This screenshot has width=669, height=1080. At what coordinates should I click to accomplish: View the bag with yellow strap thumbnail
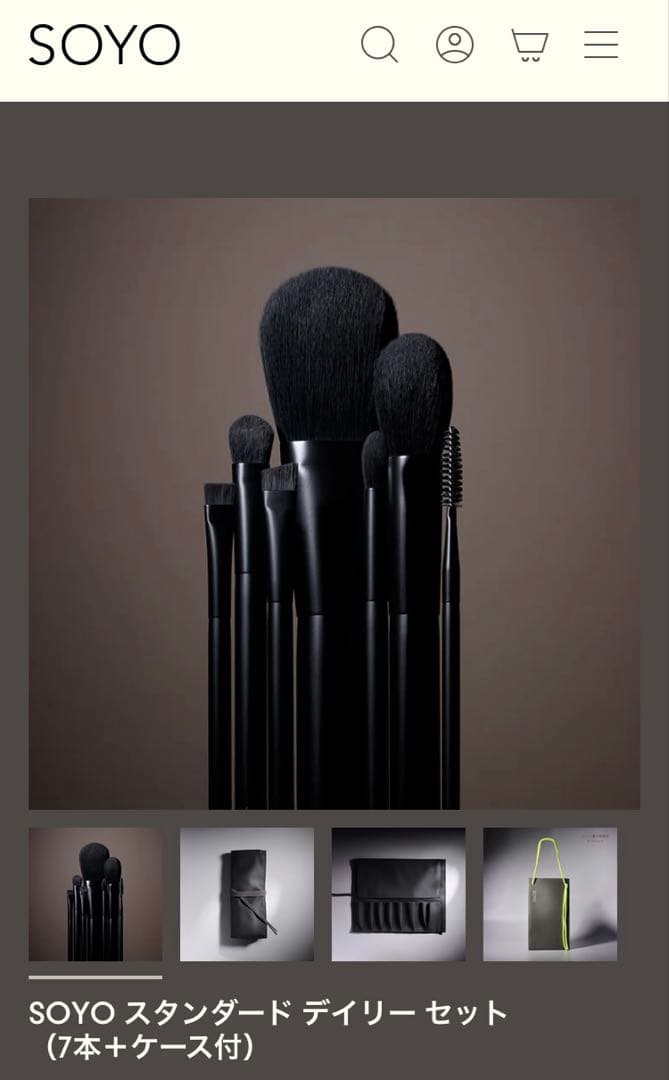(550, 894)
